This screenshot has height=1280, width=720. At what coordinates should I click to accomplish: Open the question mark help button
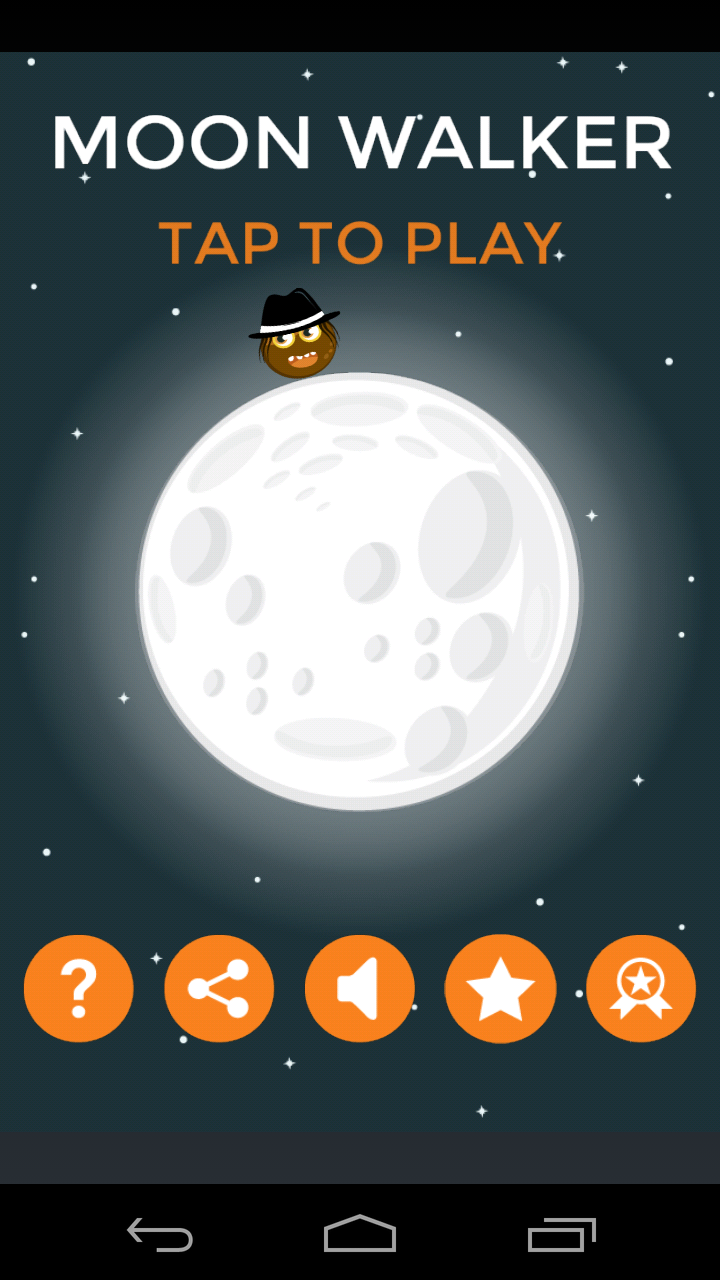(x=79, y=989)
